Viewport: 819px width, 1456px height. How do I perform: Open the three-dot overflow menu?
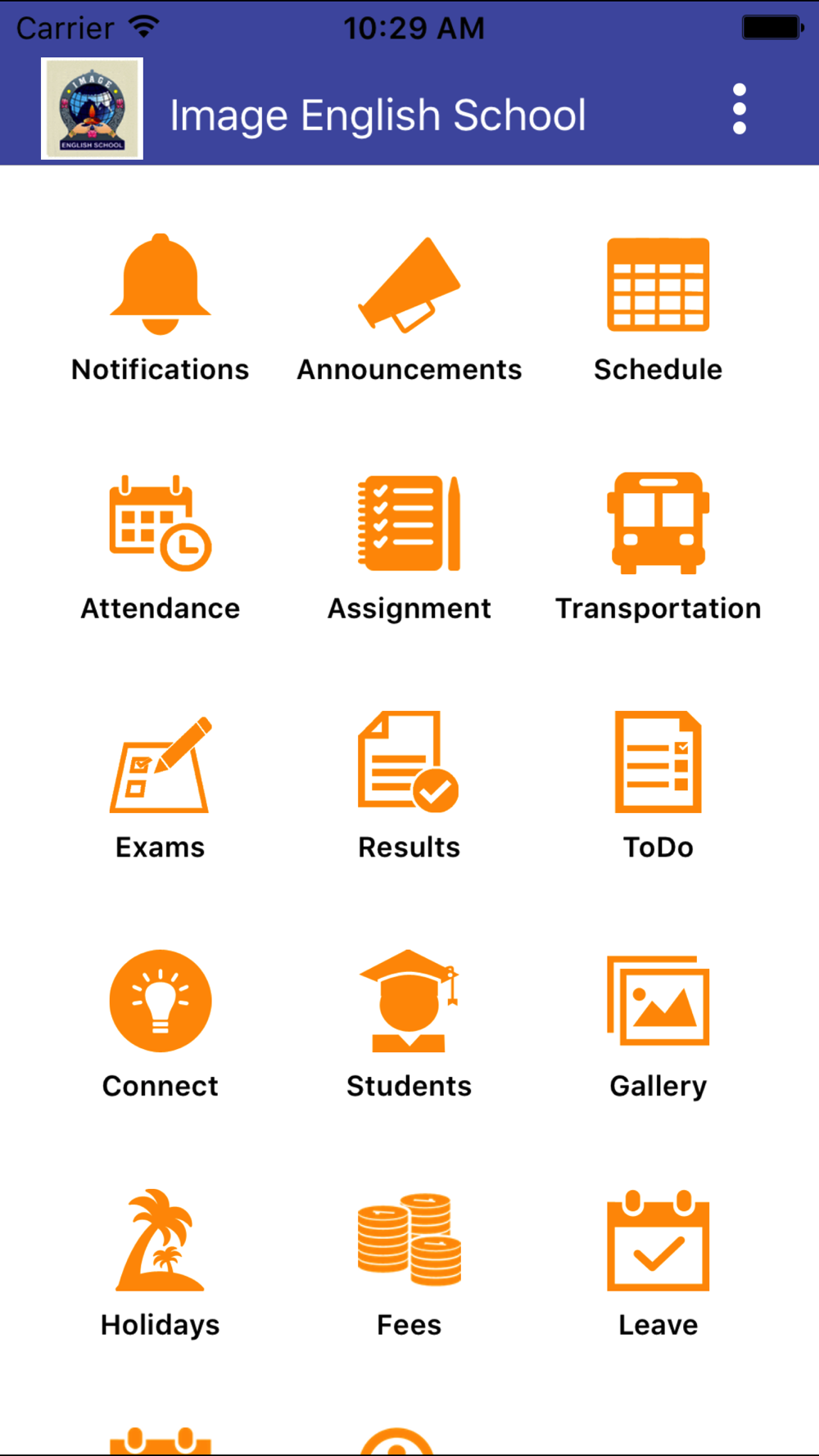740,109
